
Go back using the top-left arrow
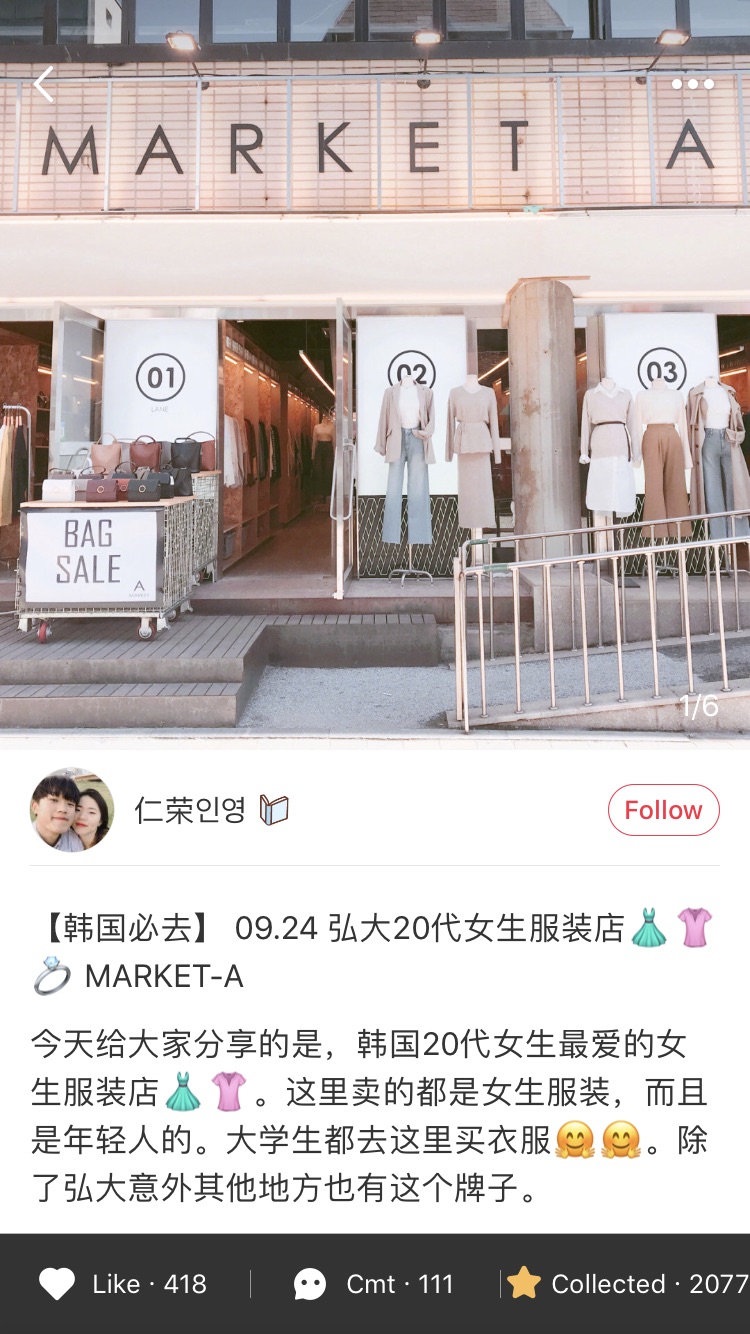[x=43, y=84]
